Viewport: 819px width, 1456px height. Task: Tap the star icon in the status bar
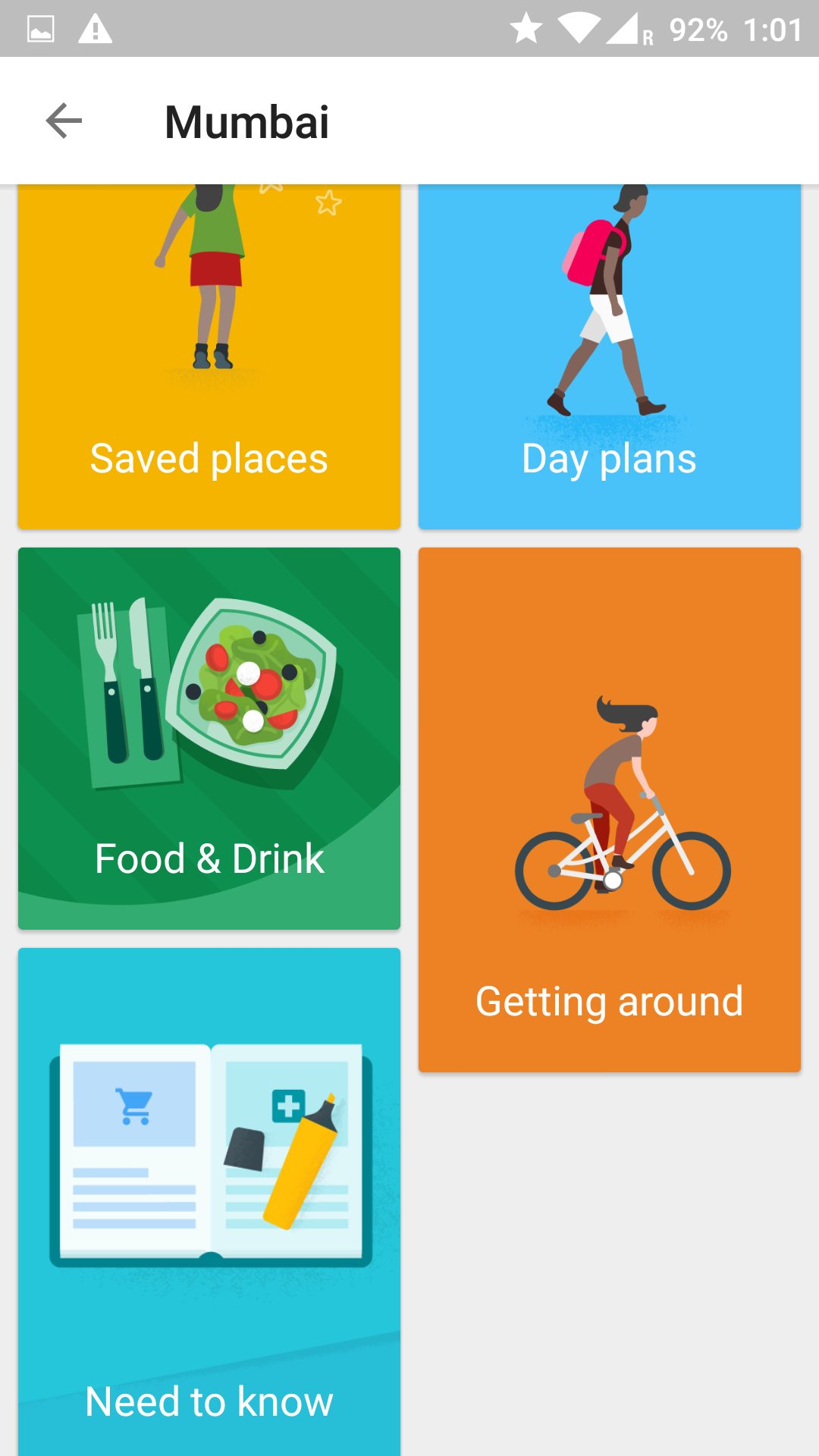pyautogui.click(x=526, y=29)
